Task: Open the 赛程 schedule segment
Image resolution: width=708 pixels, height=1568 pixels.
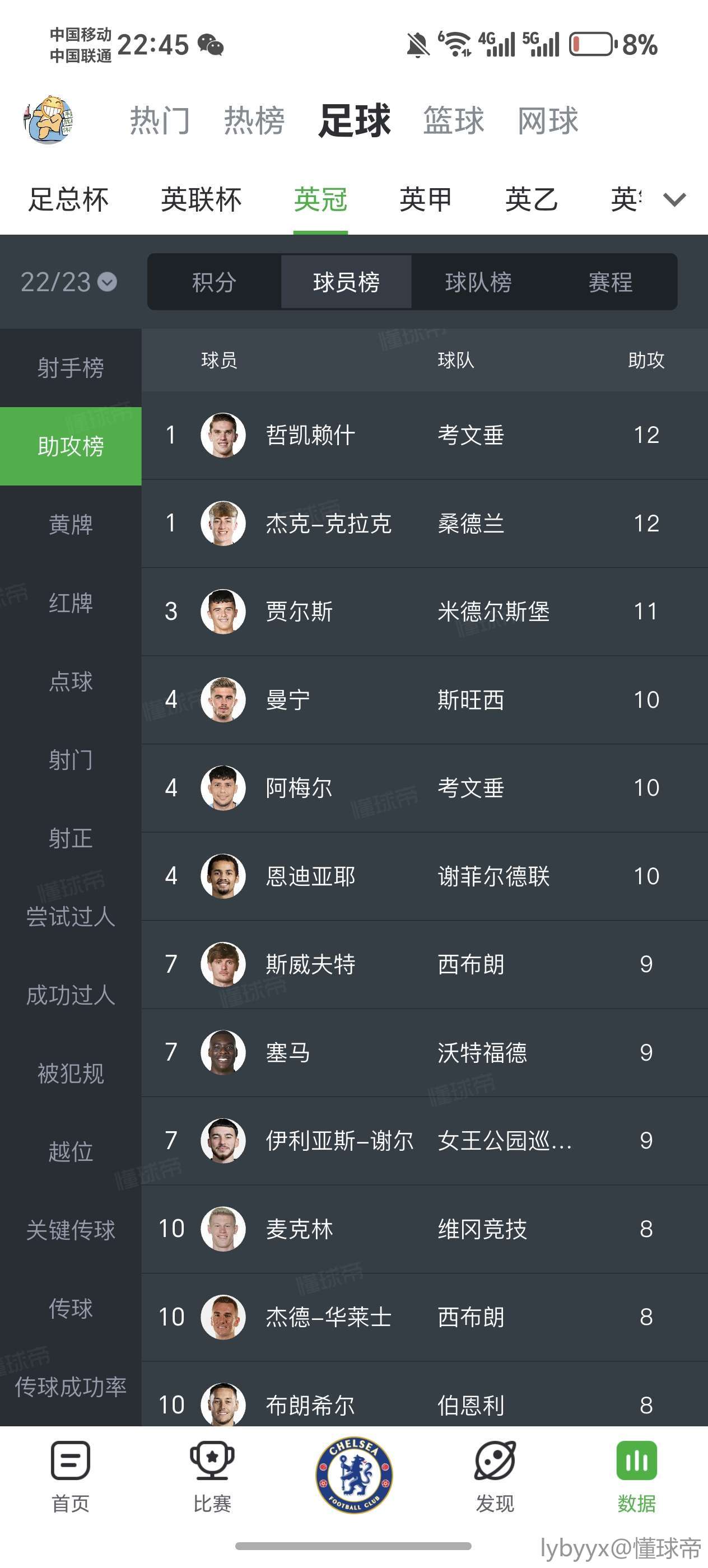Action: (611, 282)
